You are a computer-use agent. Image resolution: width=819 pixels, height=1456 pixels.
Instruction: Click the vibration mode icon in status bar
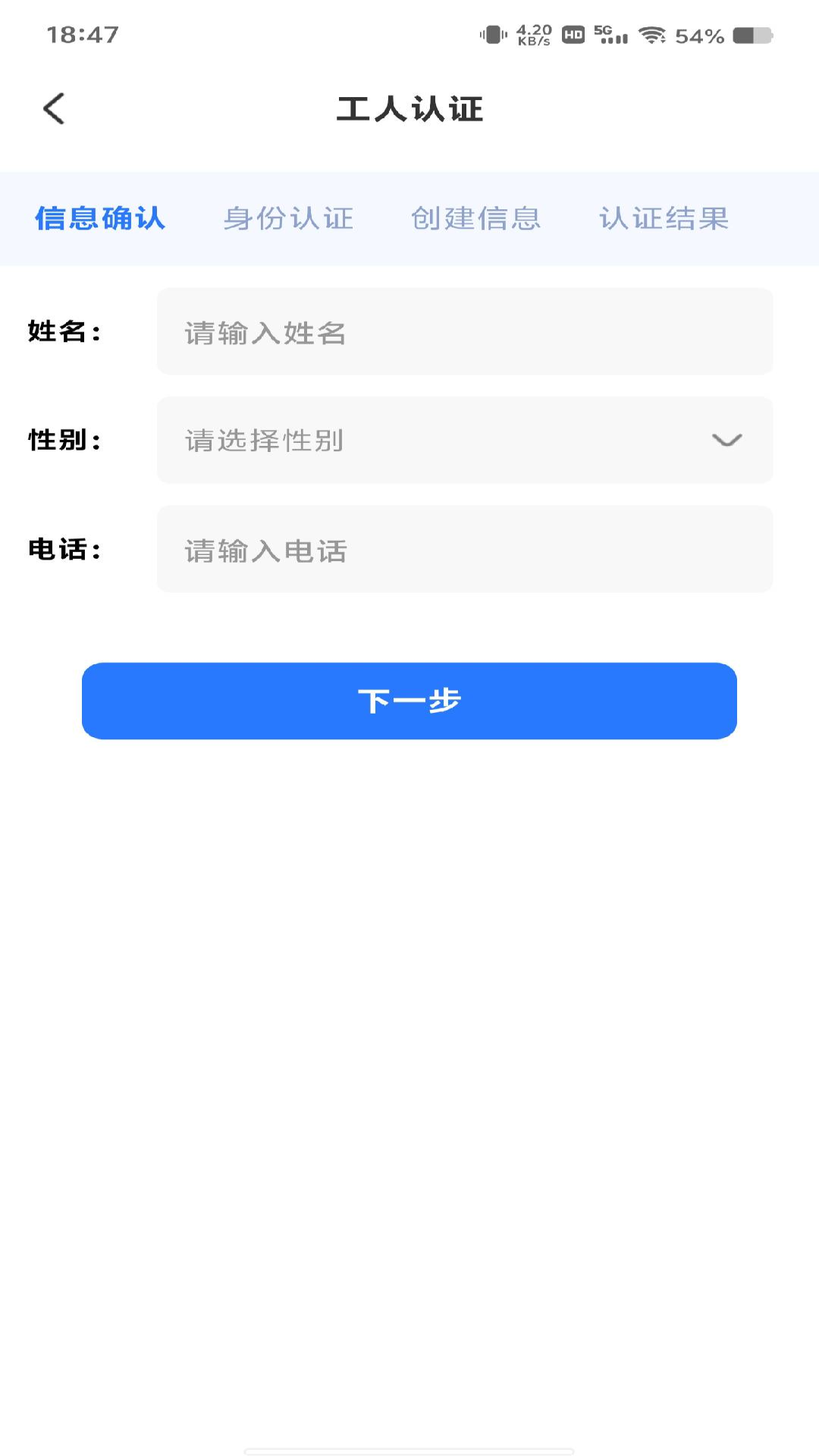pos(493,33)
